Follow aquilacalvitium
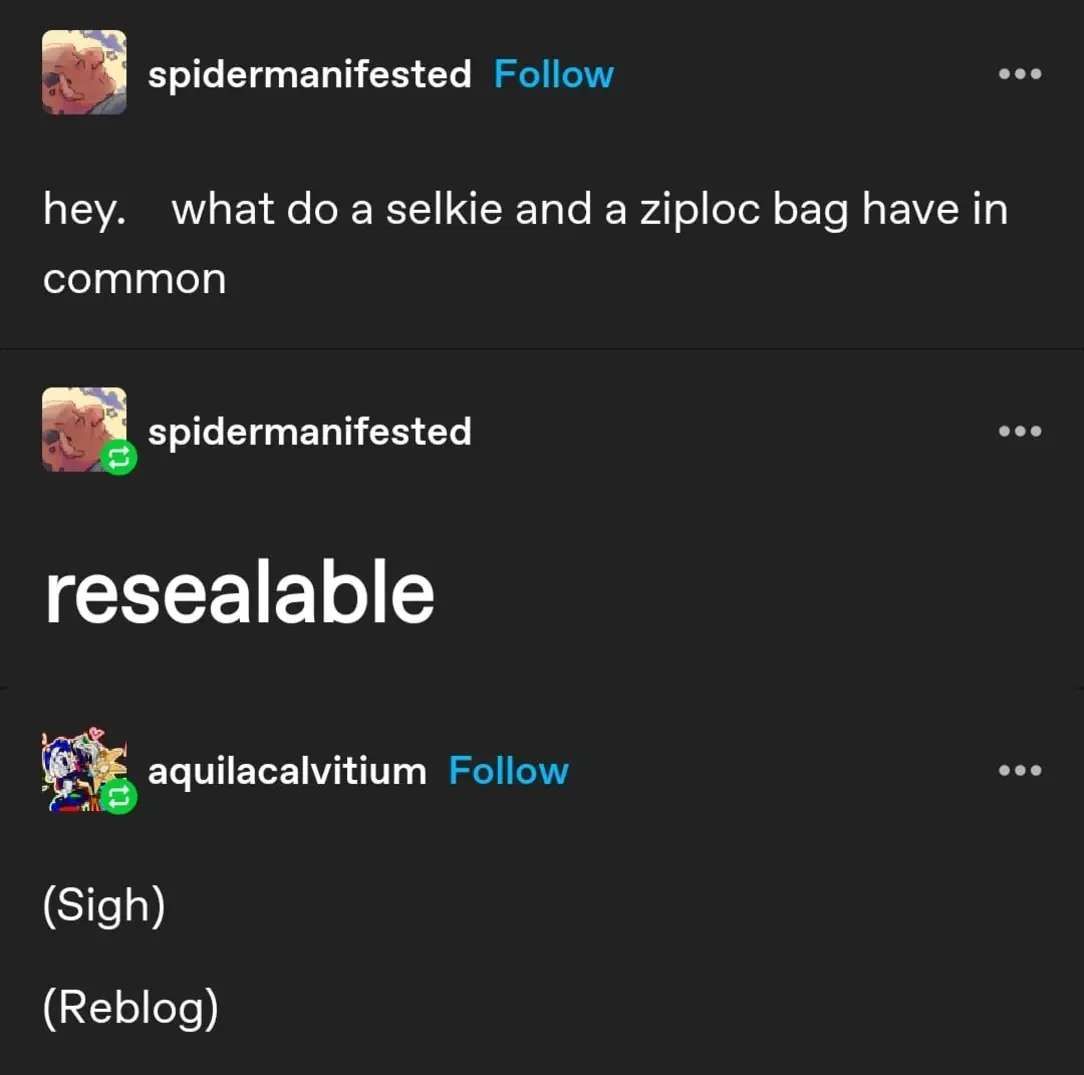Screen dimensions: 1084x1075 point(508,771)
